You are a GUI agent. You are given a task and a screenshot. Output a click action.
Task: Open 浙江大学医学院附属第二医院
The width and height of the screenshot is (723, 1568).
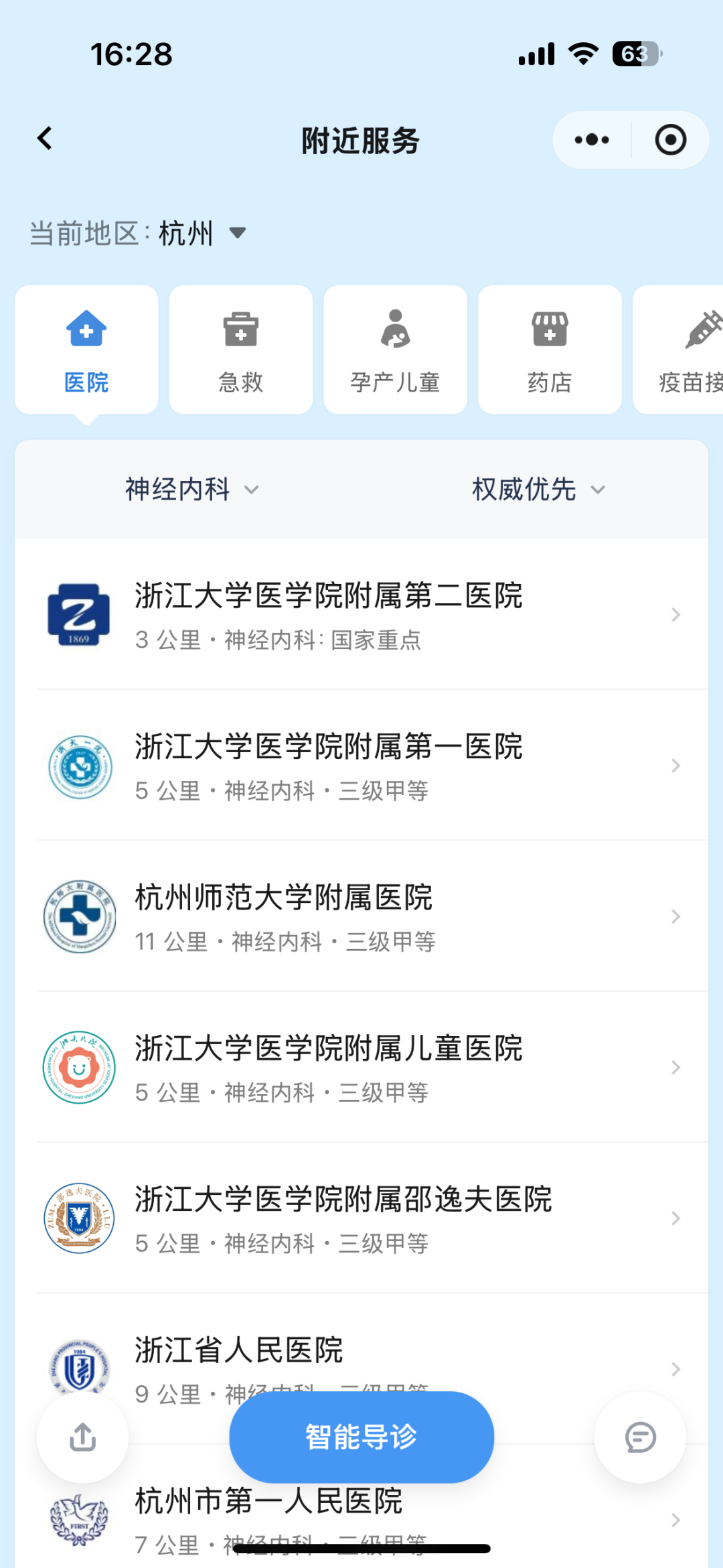(361, 614)
